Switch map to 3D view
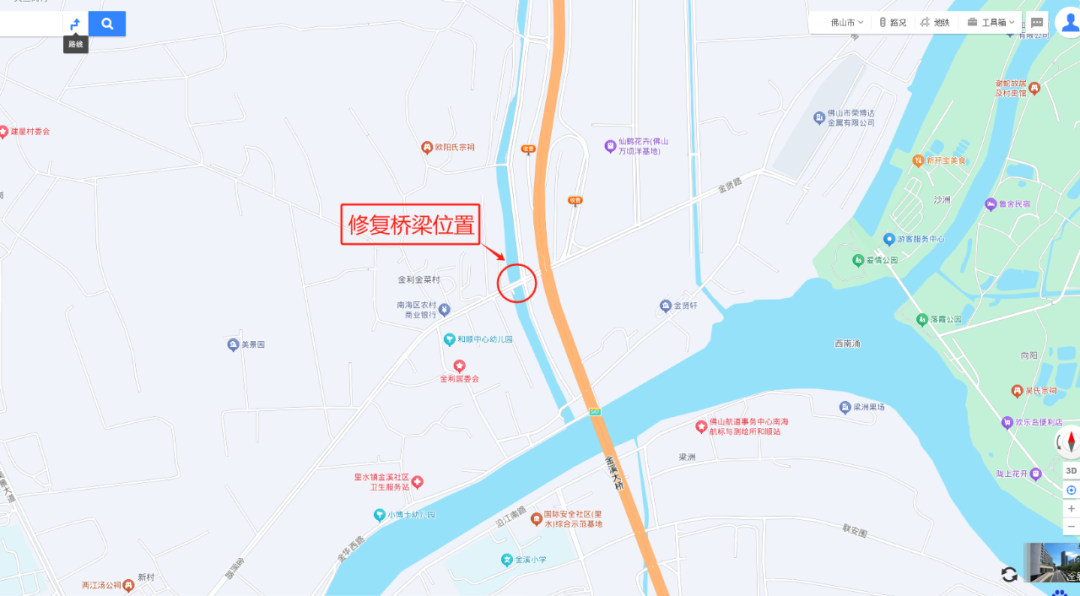 pos(1071,470)
